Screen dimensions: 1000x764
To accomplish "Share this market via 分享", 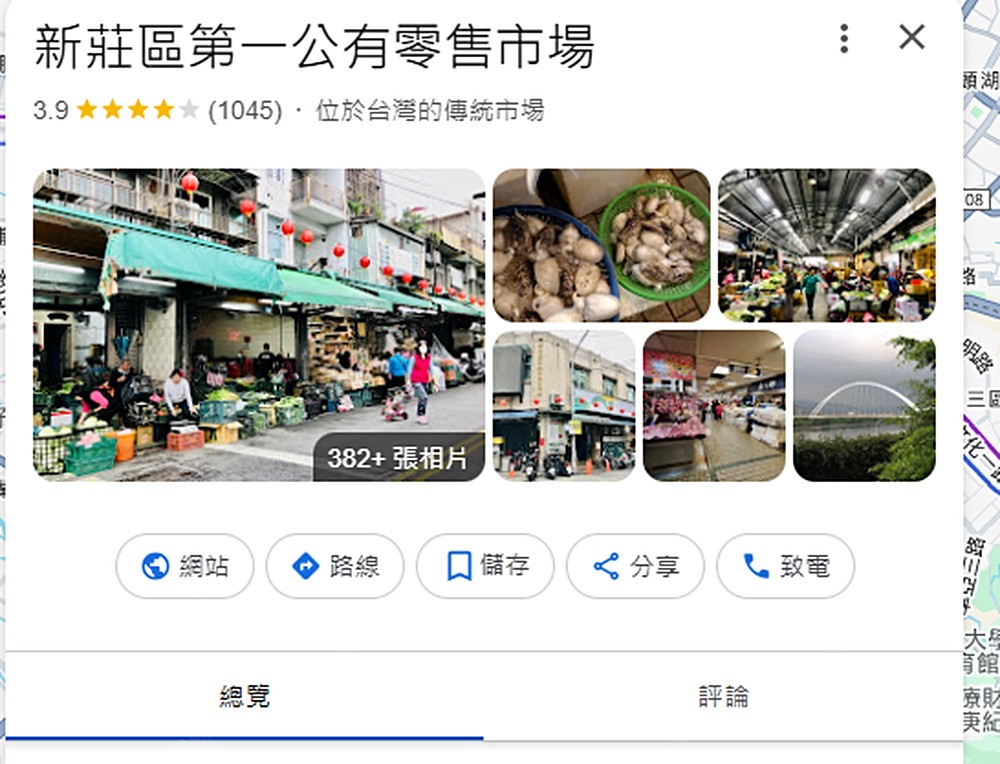I will click(635, 566).
